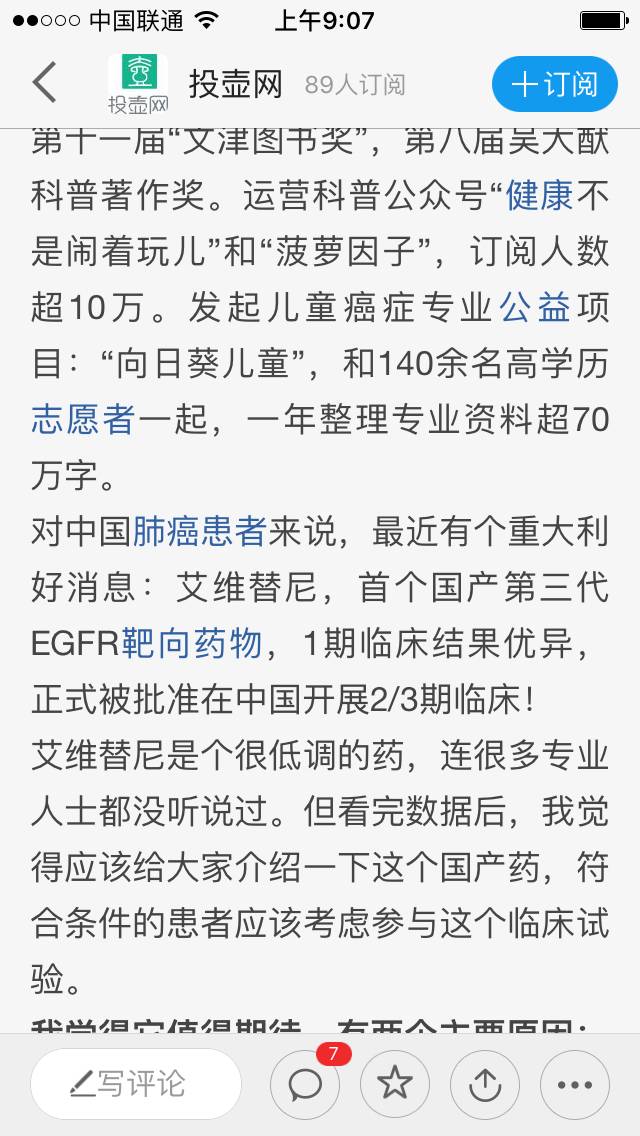Favorite this article with the star
Screen dimensions: 640x1136
395,1083
